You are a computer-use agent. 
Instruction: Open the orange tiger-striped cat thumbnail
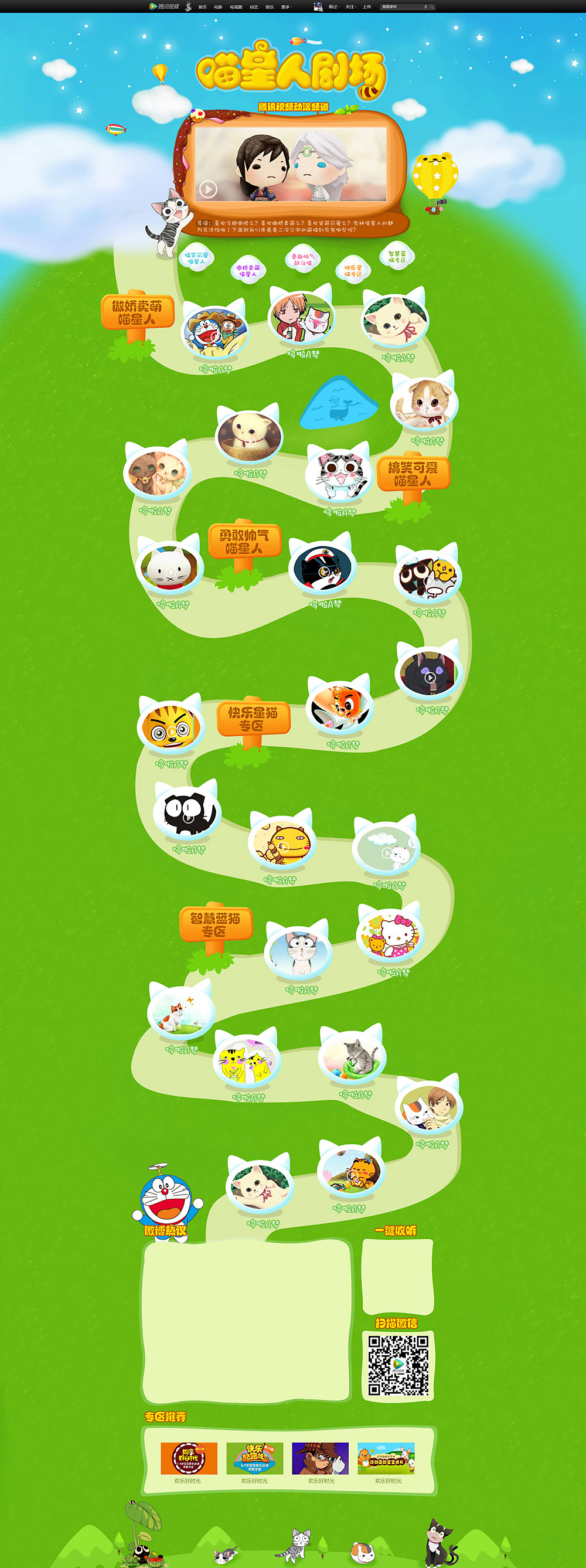pos(170,727)
